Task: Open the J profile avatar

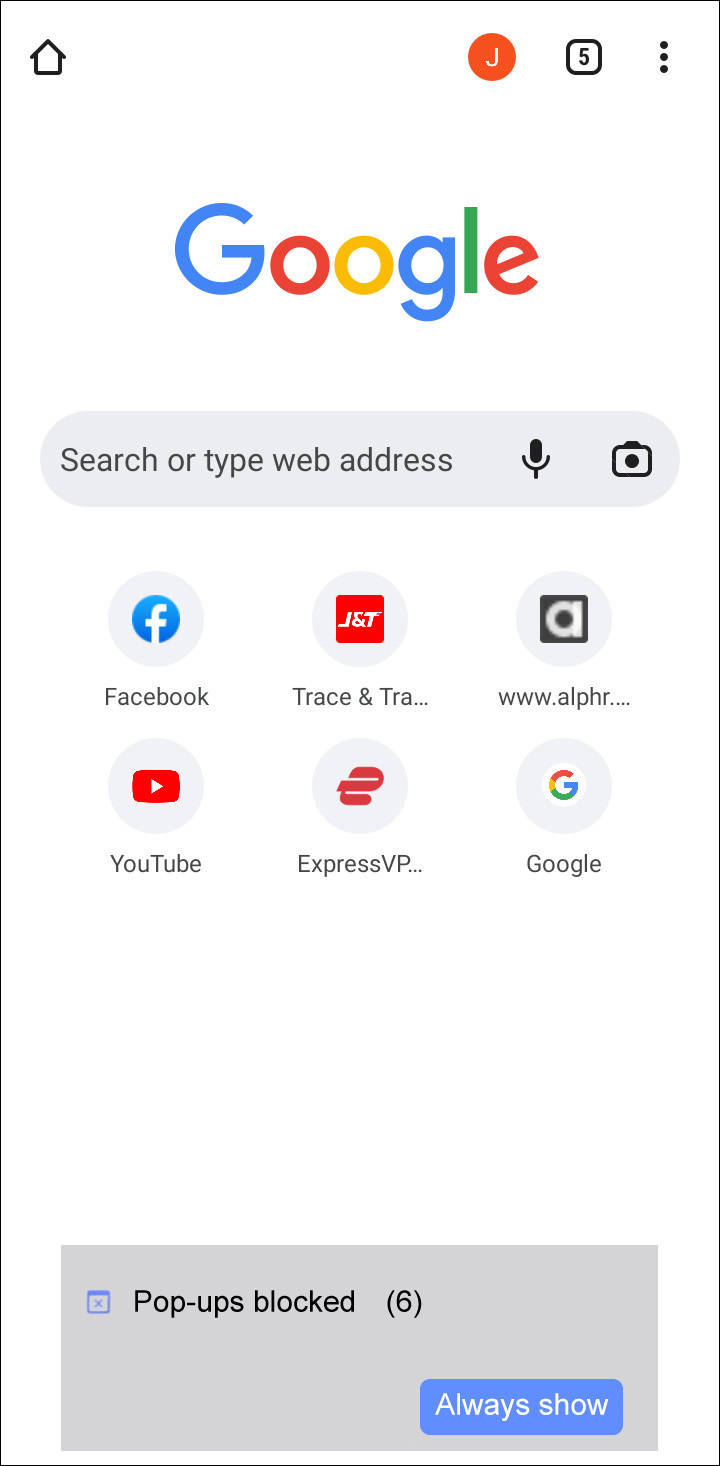Action: pyautogui.click(x=492, y=58)
